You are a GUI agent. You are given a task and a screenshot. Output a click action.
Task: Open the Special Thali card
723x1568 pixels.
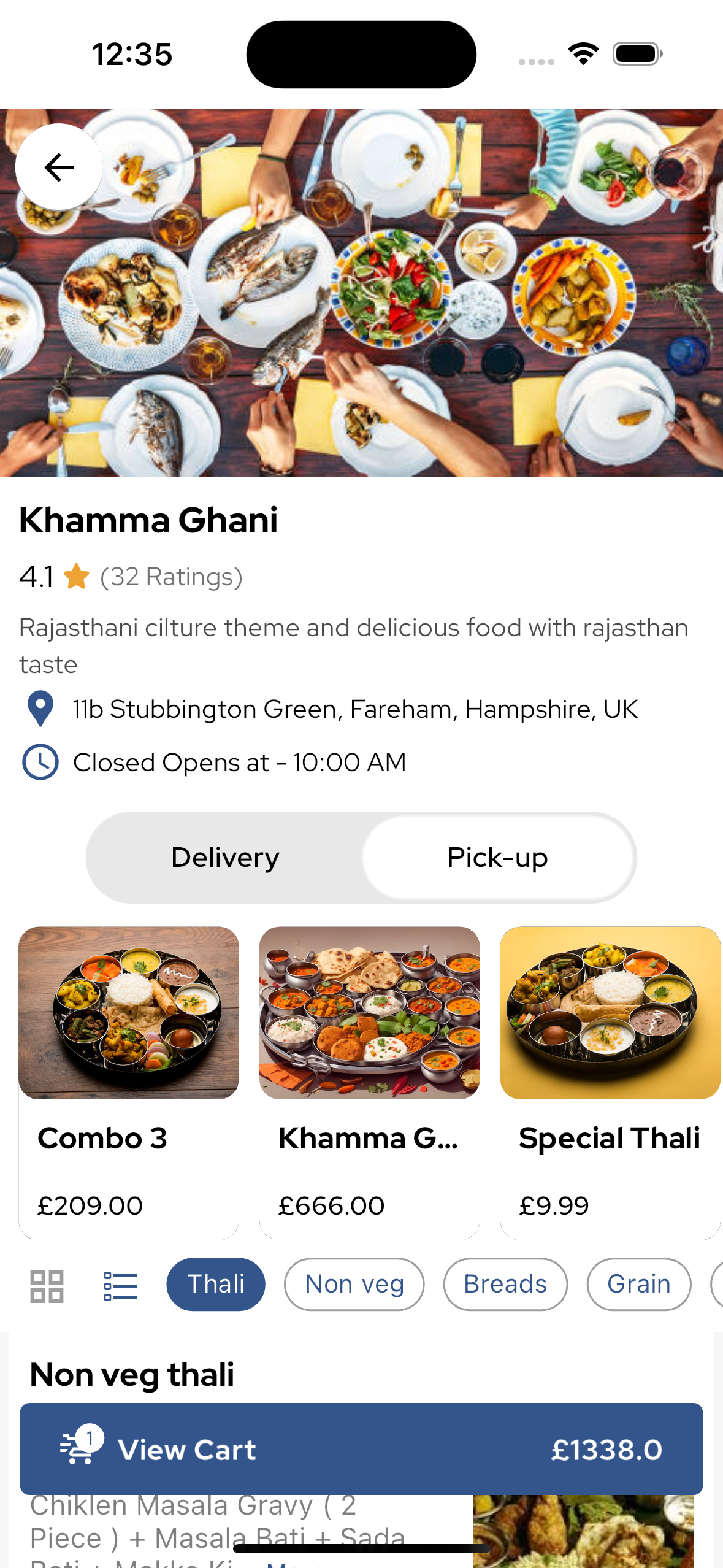tap(610, 1082)
